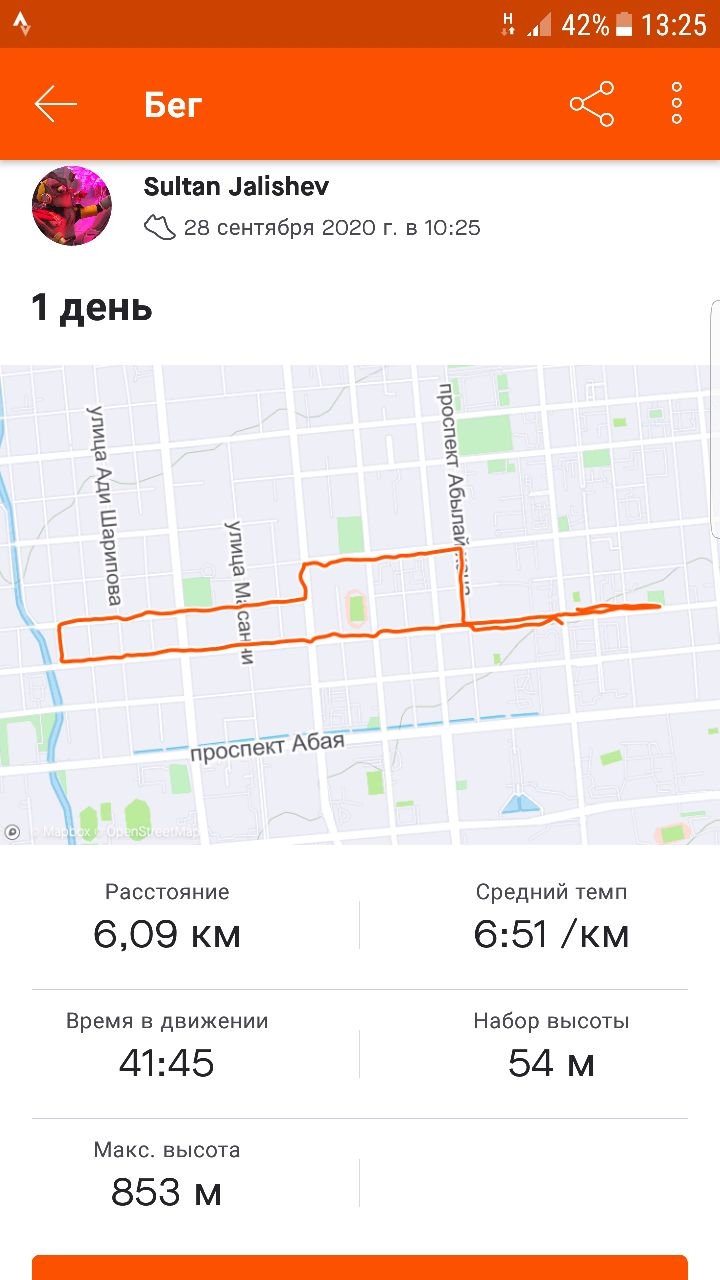Tap the orange button at the bottom

tap(360, 1267)
